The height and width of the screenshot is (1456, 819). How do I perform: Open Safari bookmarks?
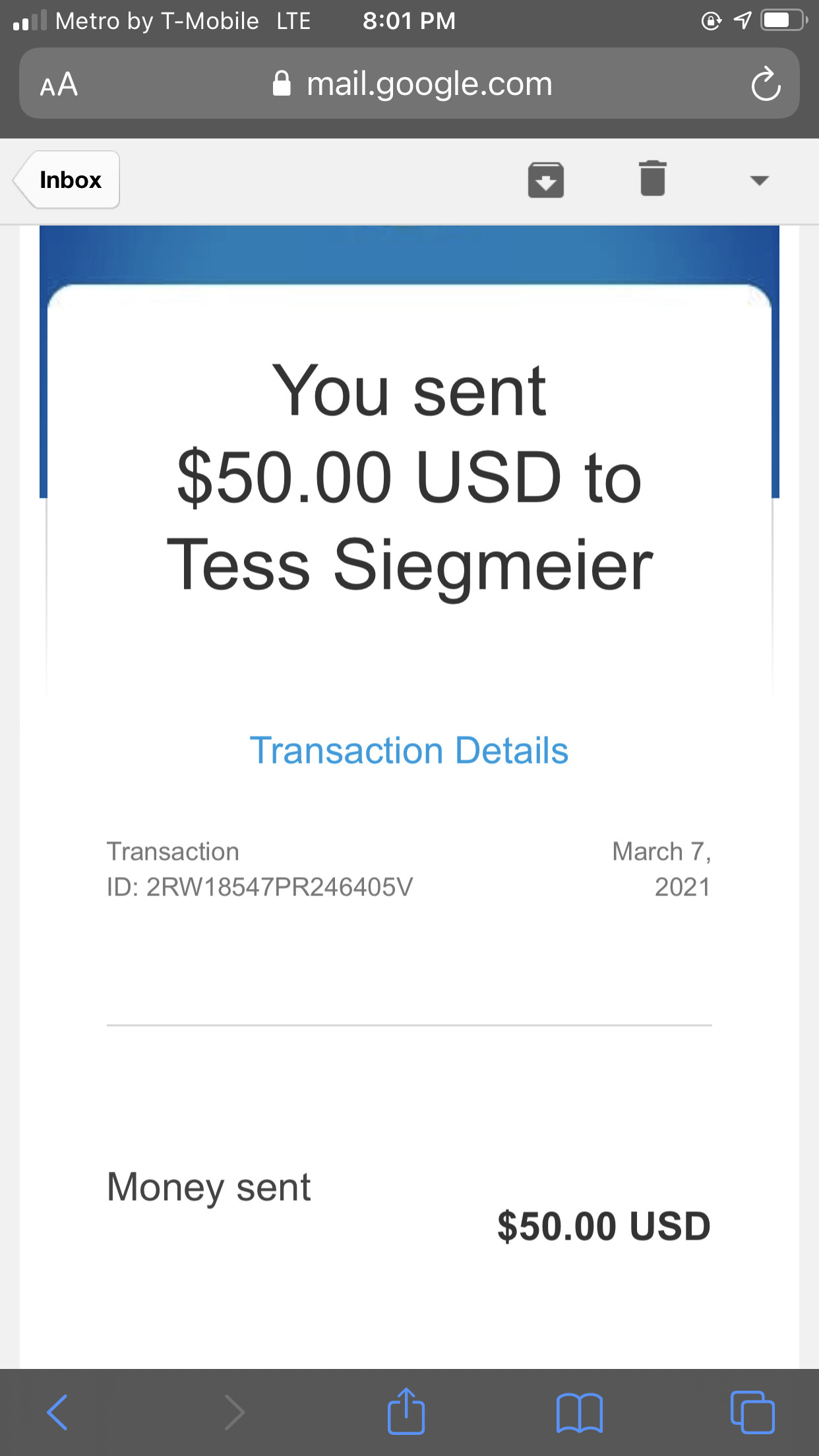pyautogui.click(x=580, y=1412)
